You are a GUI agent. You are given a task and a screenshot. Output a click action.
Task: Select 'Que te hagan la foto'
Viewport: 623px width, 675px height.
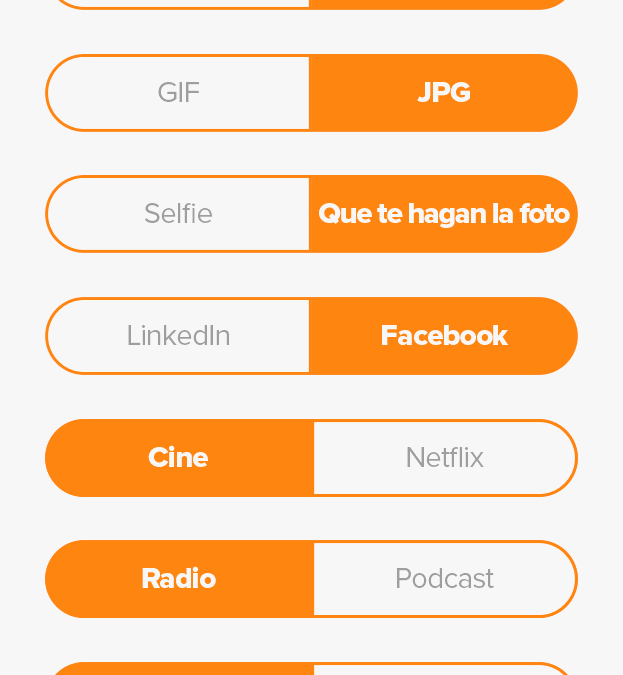tap(444, 214)
